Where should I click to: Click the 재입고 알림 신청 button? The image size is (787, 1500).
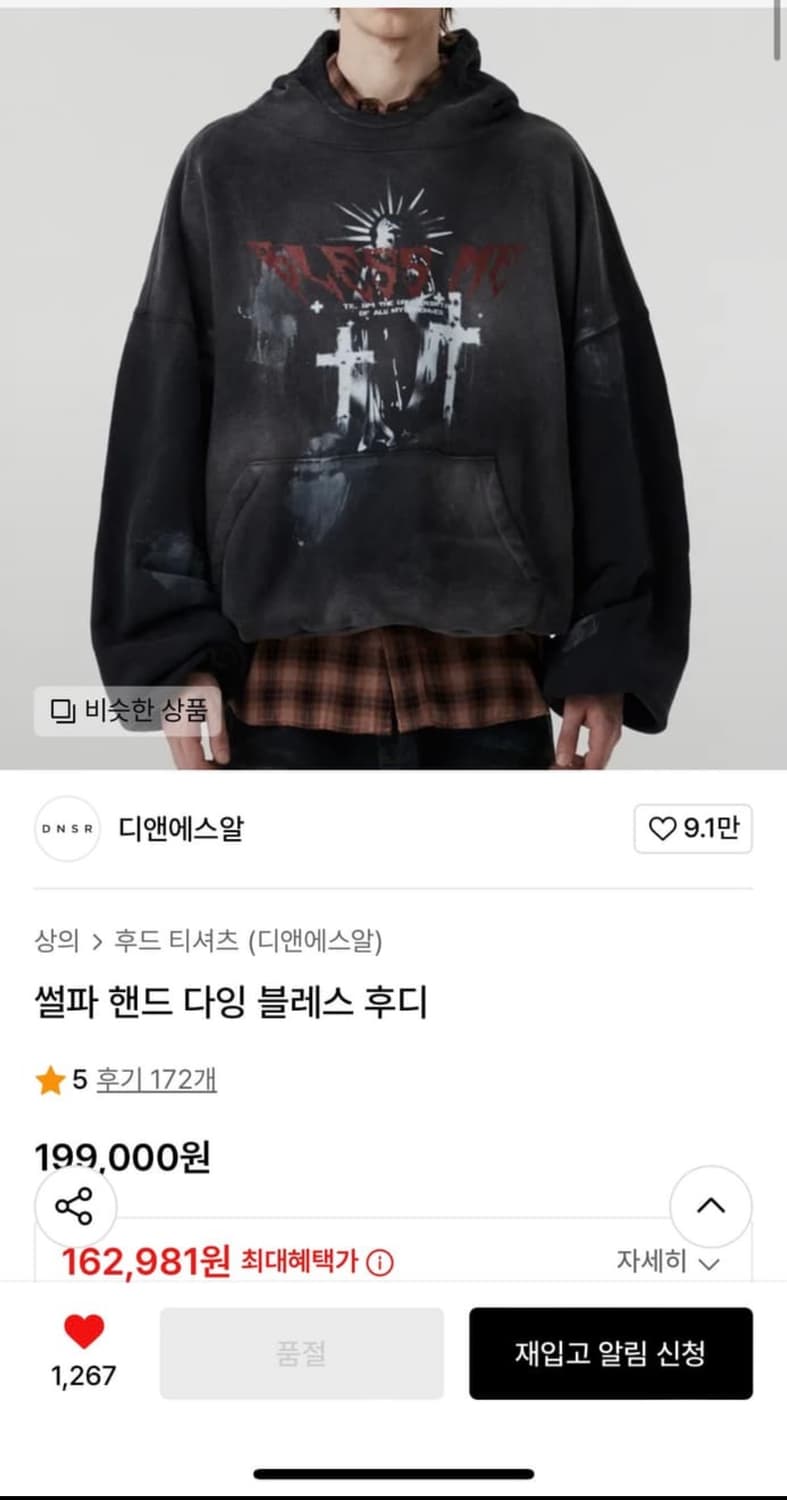pyautogui.click(x=611, y=1353)
